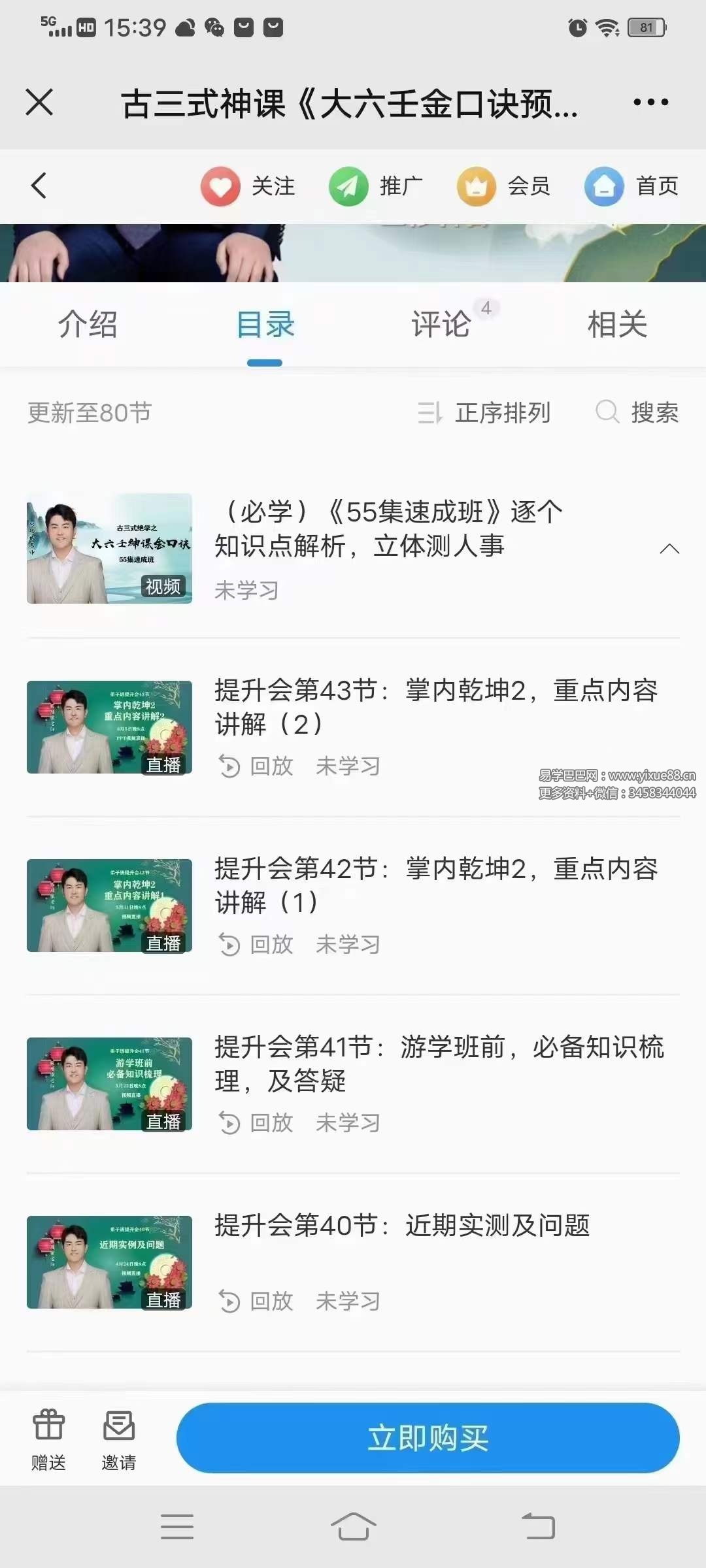Switch to the 介绍 tab

90,325
